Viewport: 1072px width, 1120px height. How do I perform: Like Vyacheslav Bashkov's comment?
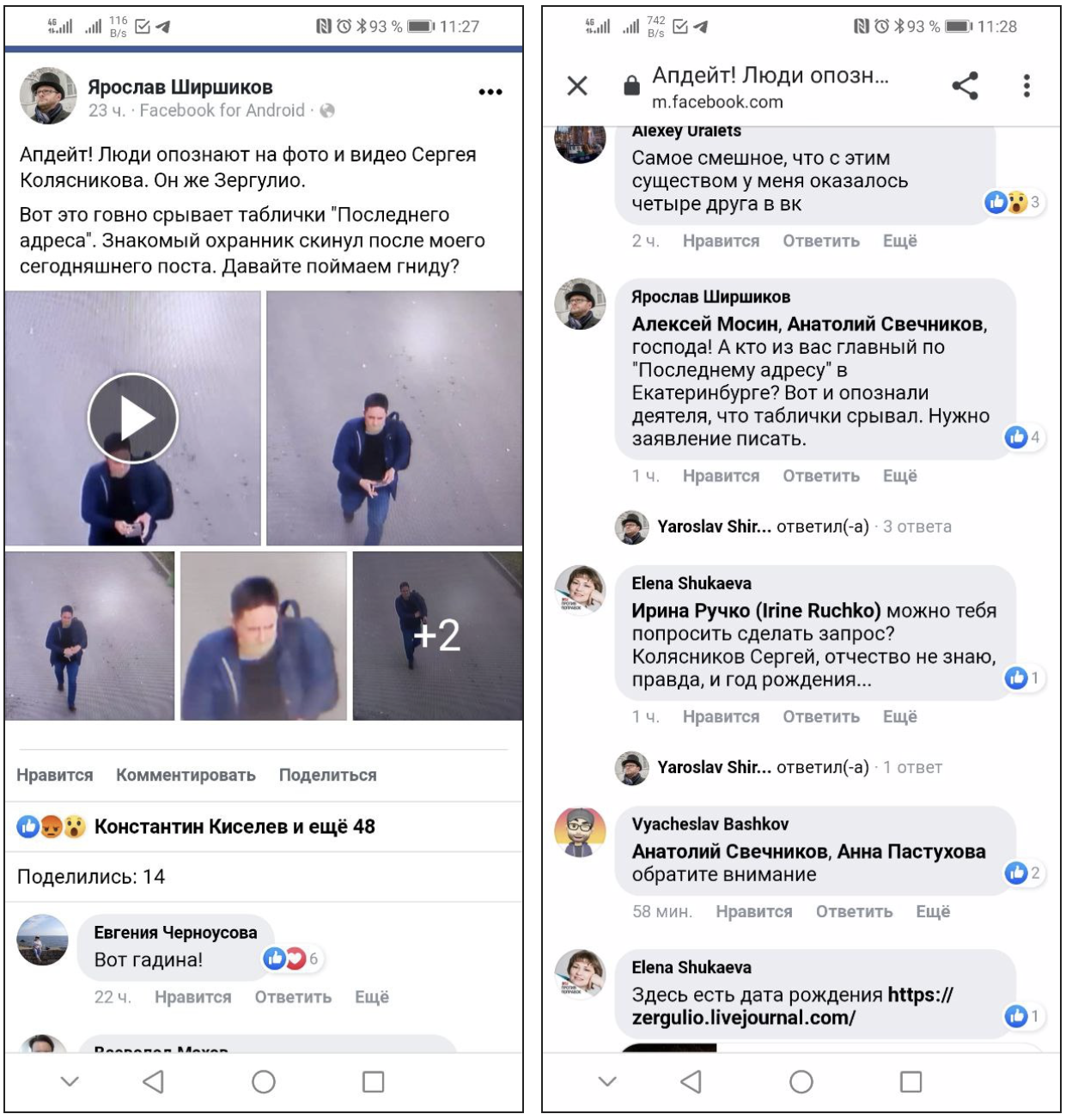pyautogui.click(x=753, y=911)
